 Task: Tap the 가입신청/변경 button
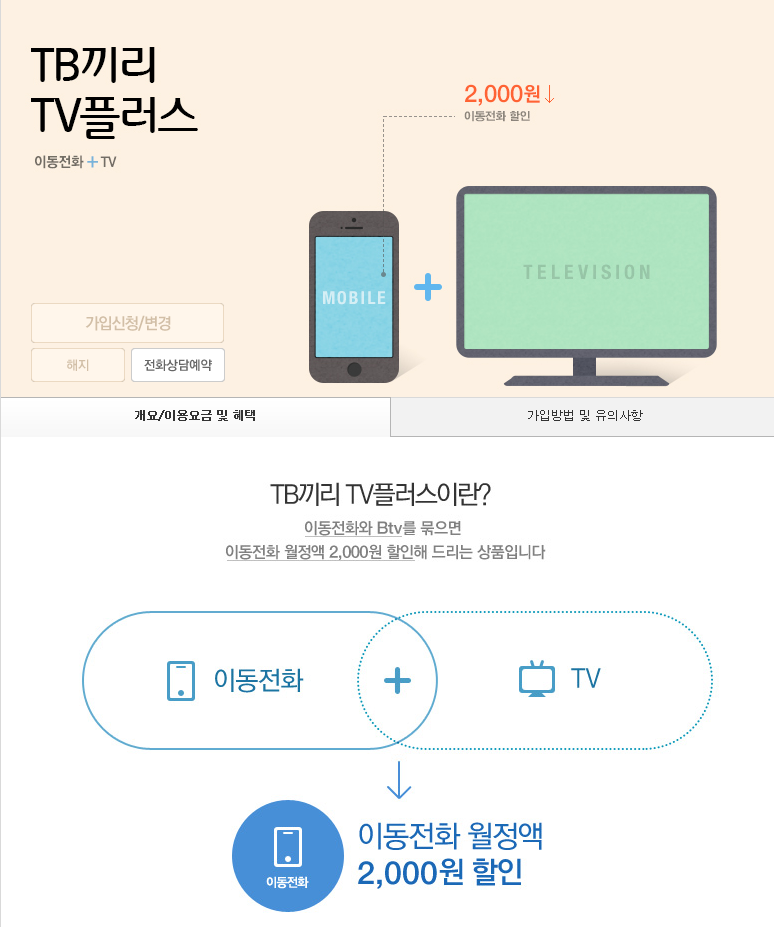point(127,323)
